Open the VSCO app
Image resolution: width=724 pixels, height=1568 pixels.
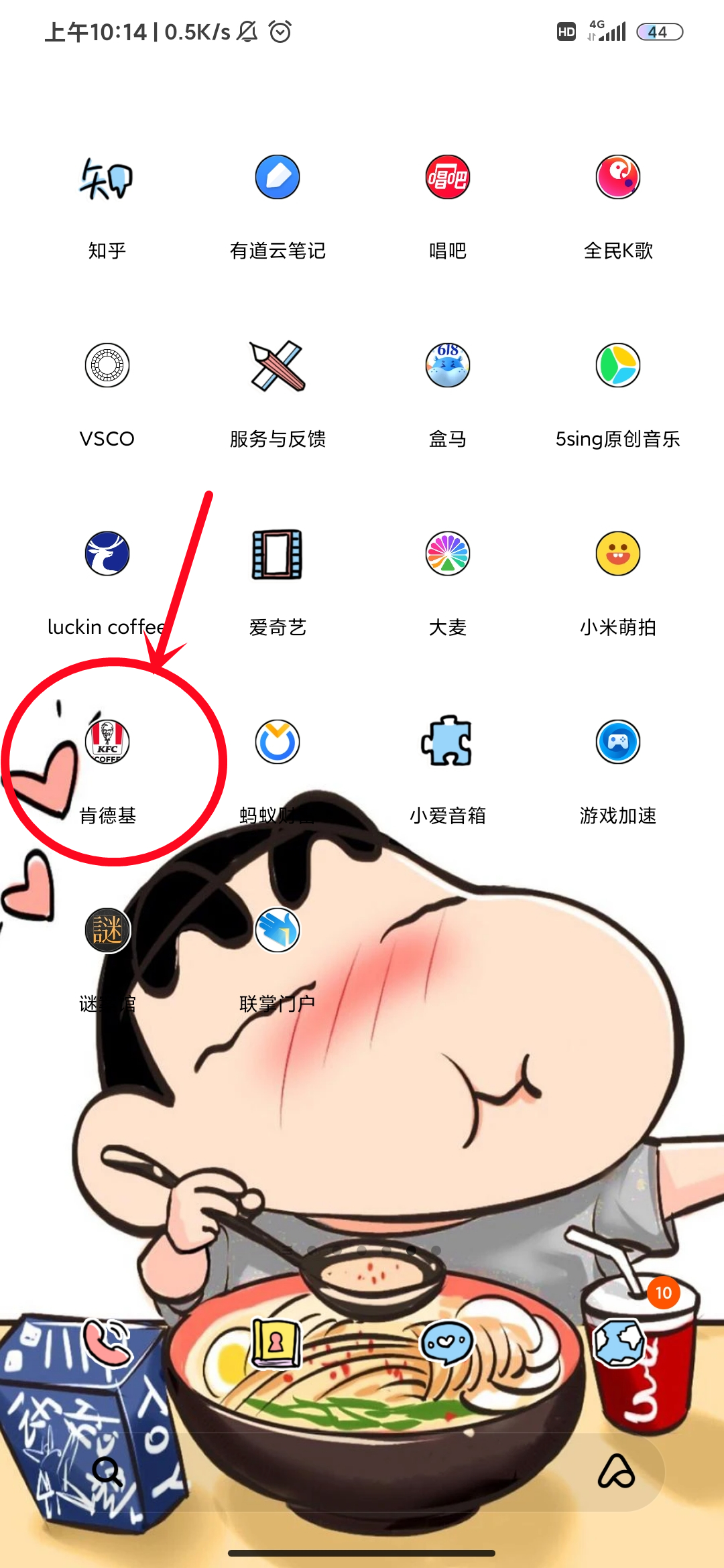[107, 366]
